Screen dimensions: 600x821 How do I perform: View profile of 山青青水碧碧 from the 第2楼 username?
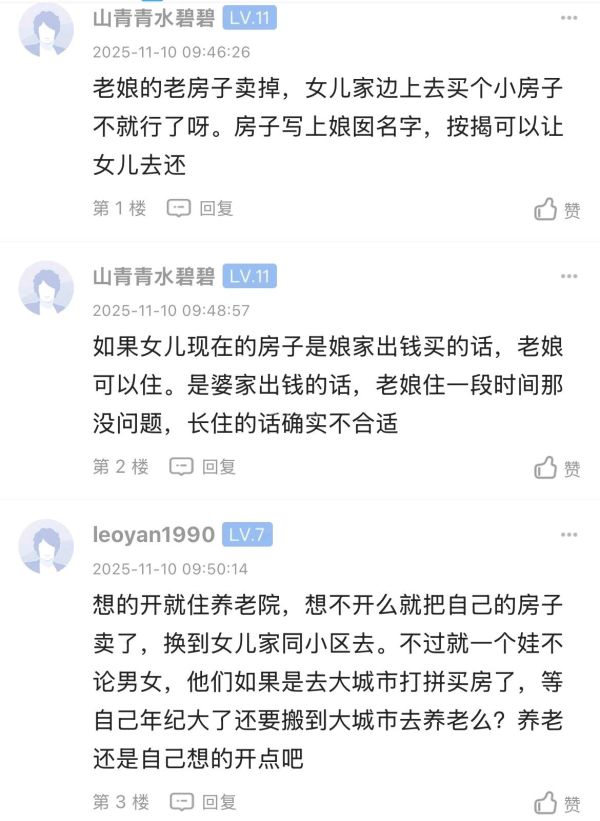click(x=153, y=276)
